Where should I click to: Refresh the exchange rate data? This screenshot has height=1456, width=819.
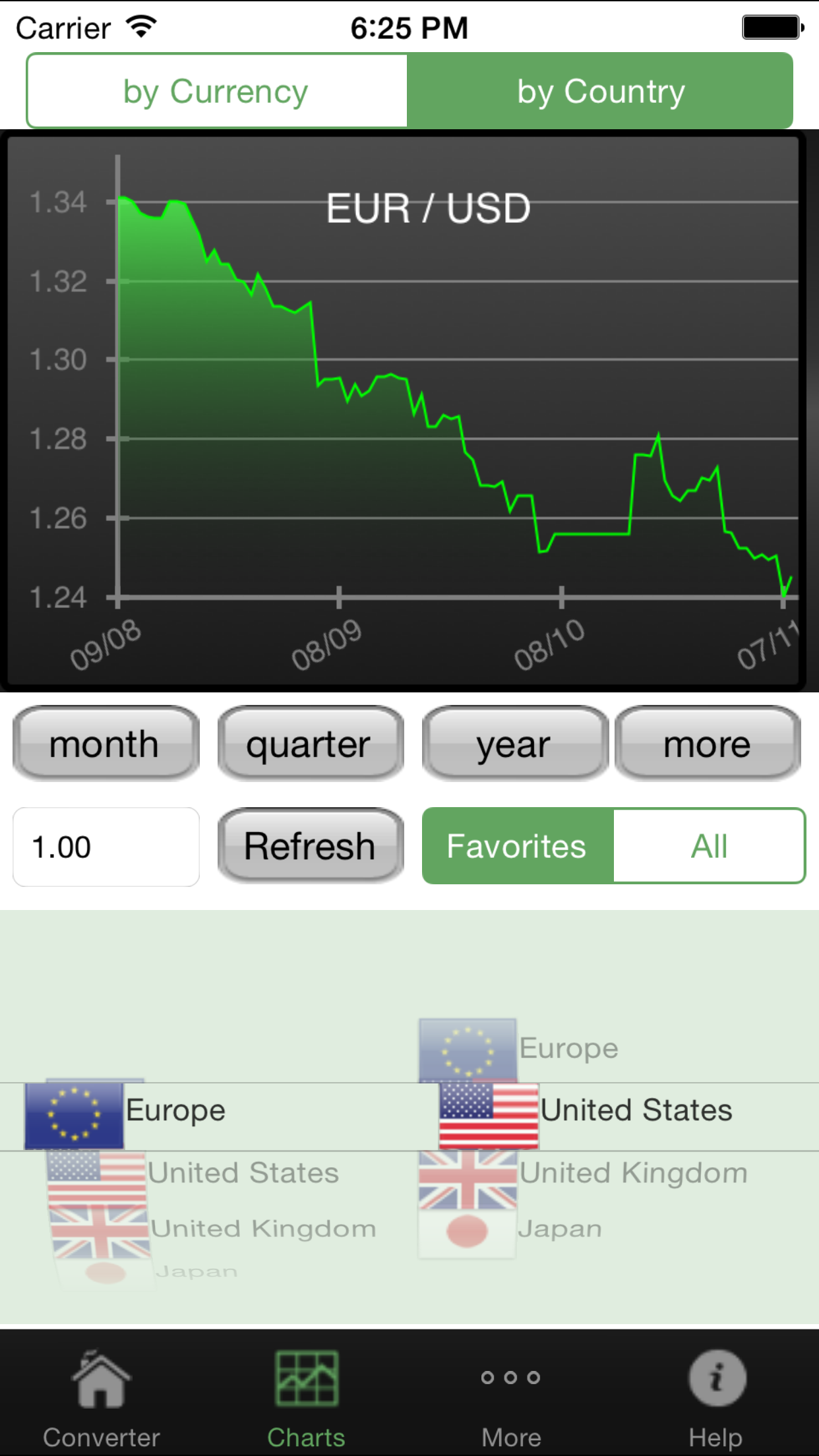310,847
